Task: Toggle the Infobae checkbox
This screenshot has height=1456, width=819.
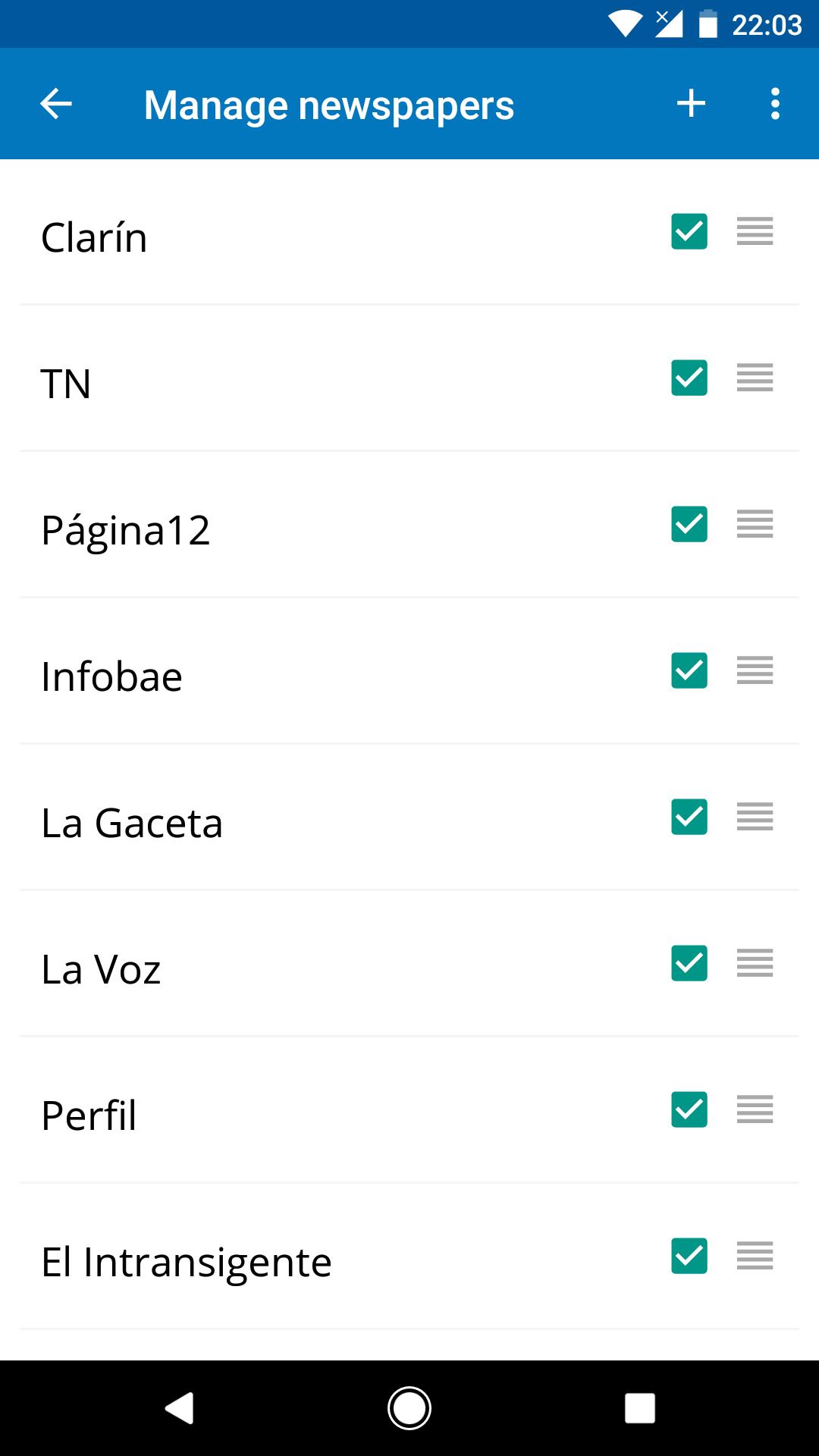Action: pyautogui.click(x=689, y=670)
